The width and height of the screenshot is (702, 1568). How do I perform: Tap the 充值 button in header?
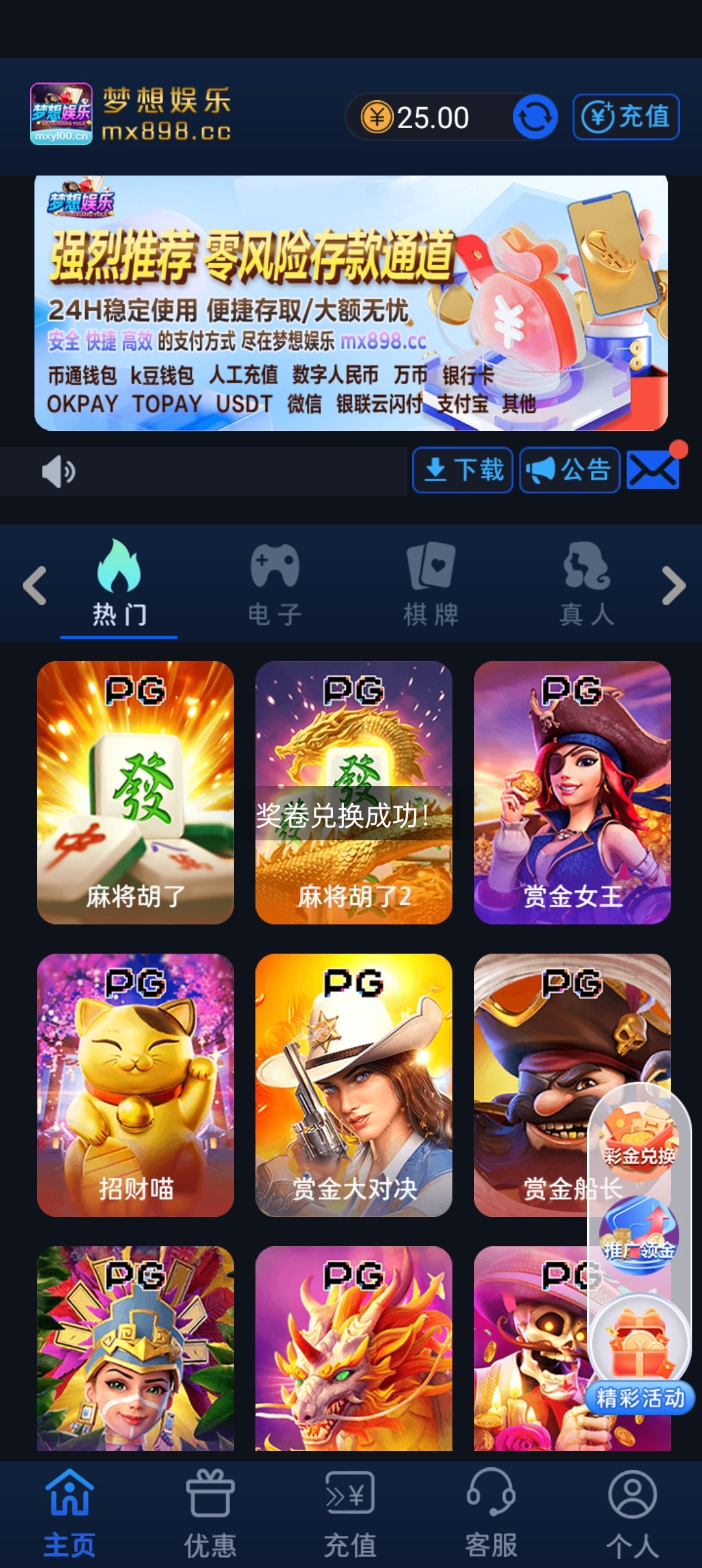click(x=626, y=117)
